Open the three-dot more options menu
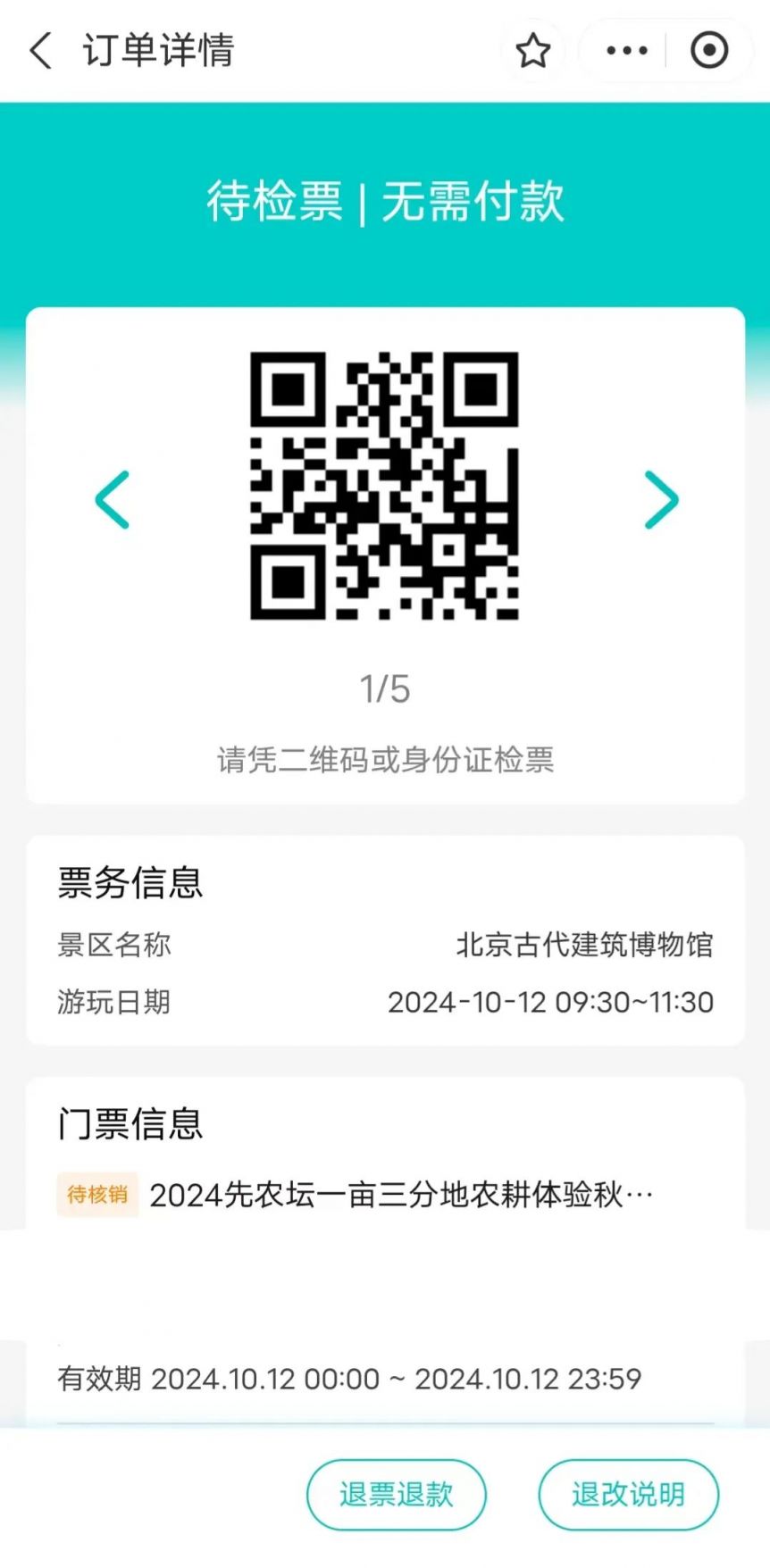770x1568 pixels. pos(626,51)
